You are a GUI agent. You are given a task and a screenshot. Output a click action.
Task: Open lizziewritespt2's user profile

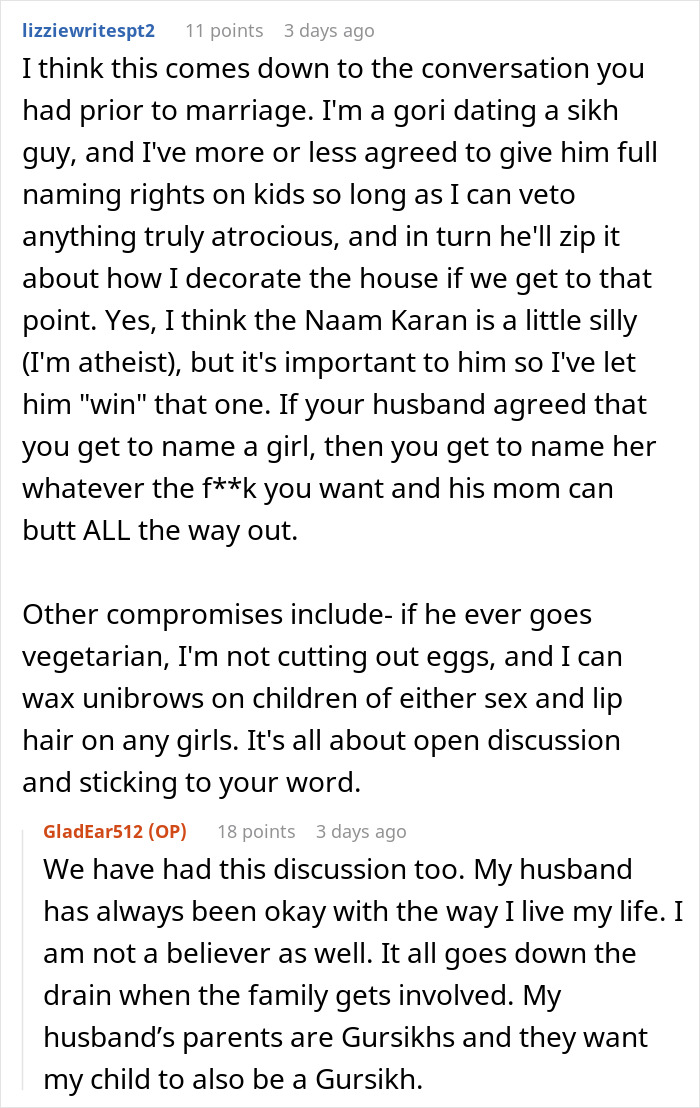(88, 30)
